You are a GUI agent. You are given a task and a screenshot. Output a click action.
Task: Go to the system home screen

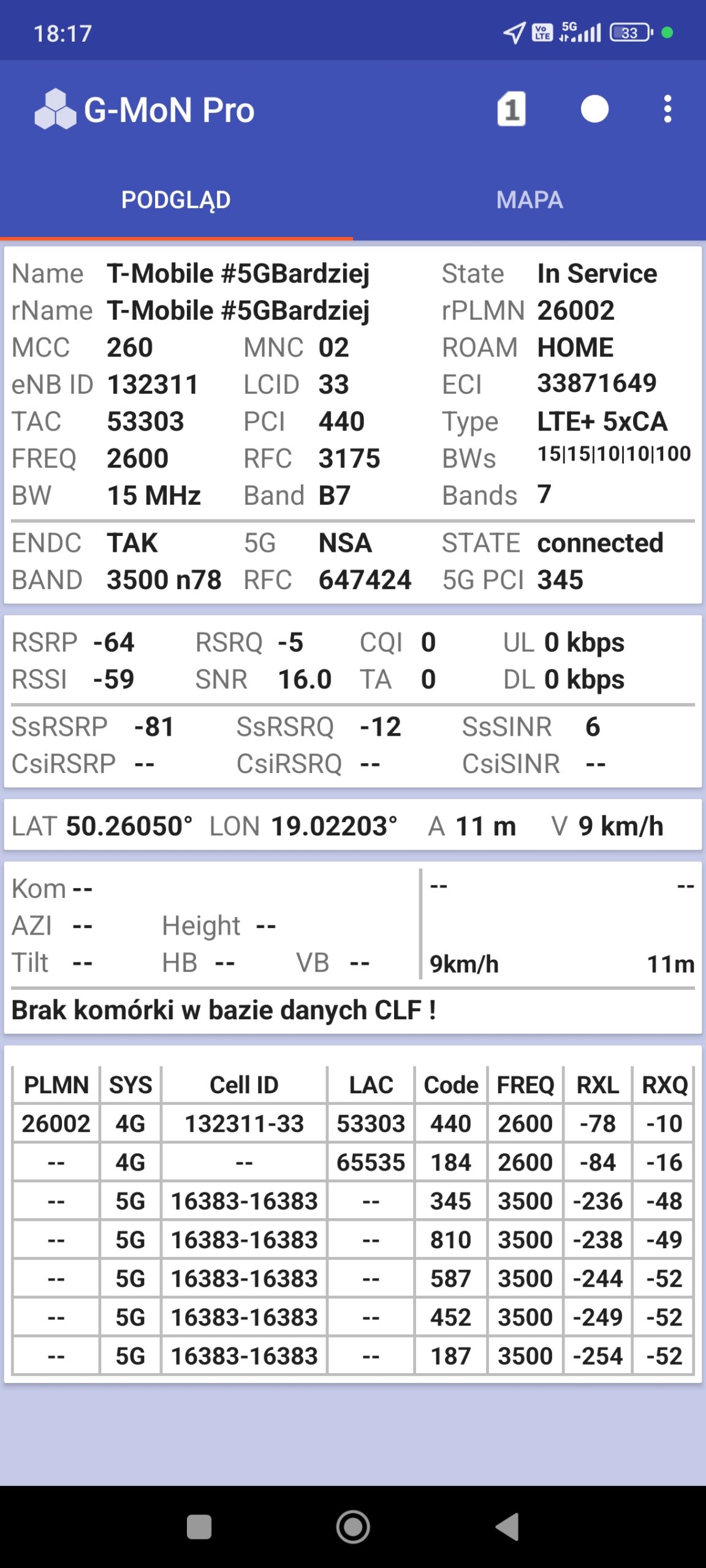pyautogui.click(x=353, y=1526)
